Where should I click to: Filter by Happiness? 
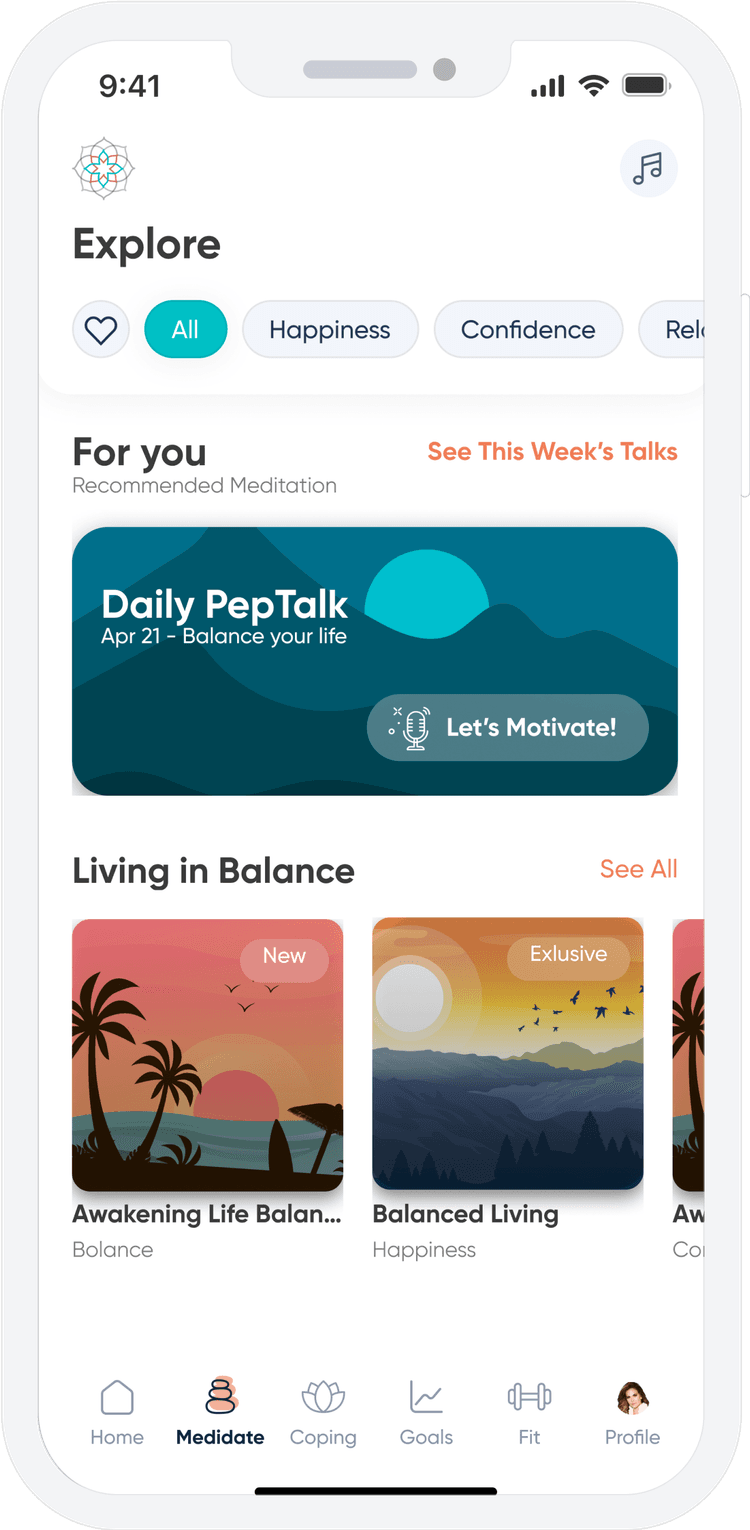[x=329, y=329]
